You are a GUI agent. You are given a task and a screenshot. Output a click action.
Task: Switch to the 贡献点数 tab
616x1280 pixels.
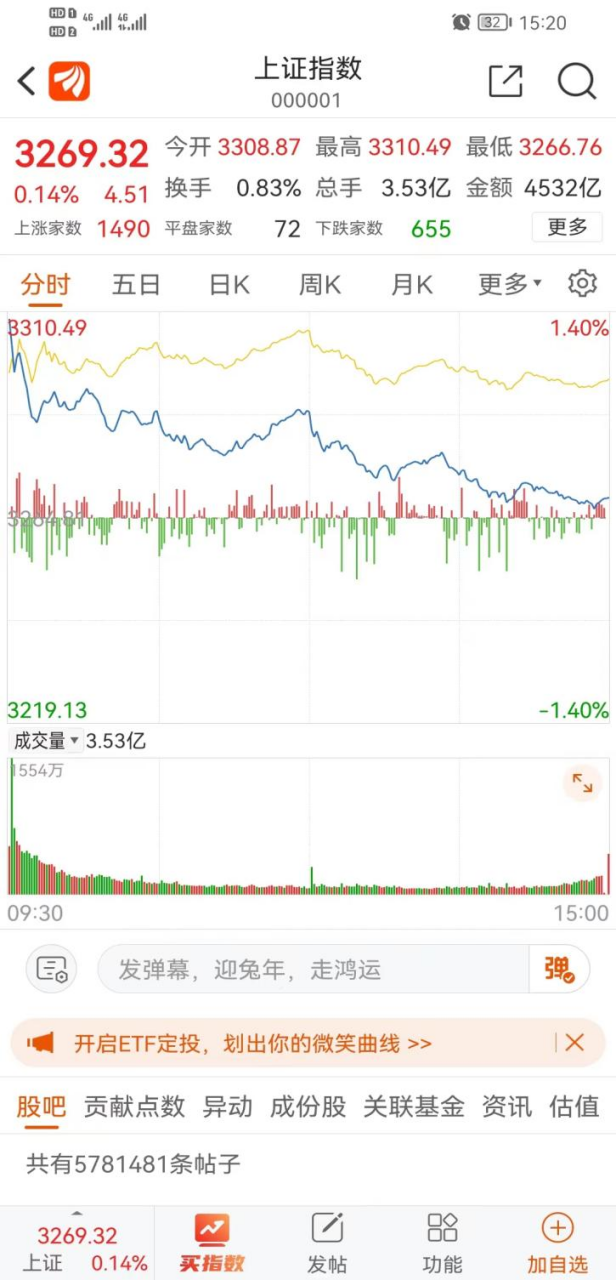click(x=134, y=1106)
